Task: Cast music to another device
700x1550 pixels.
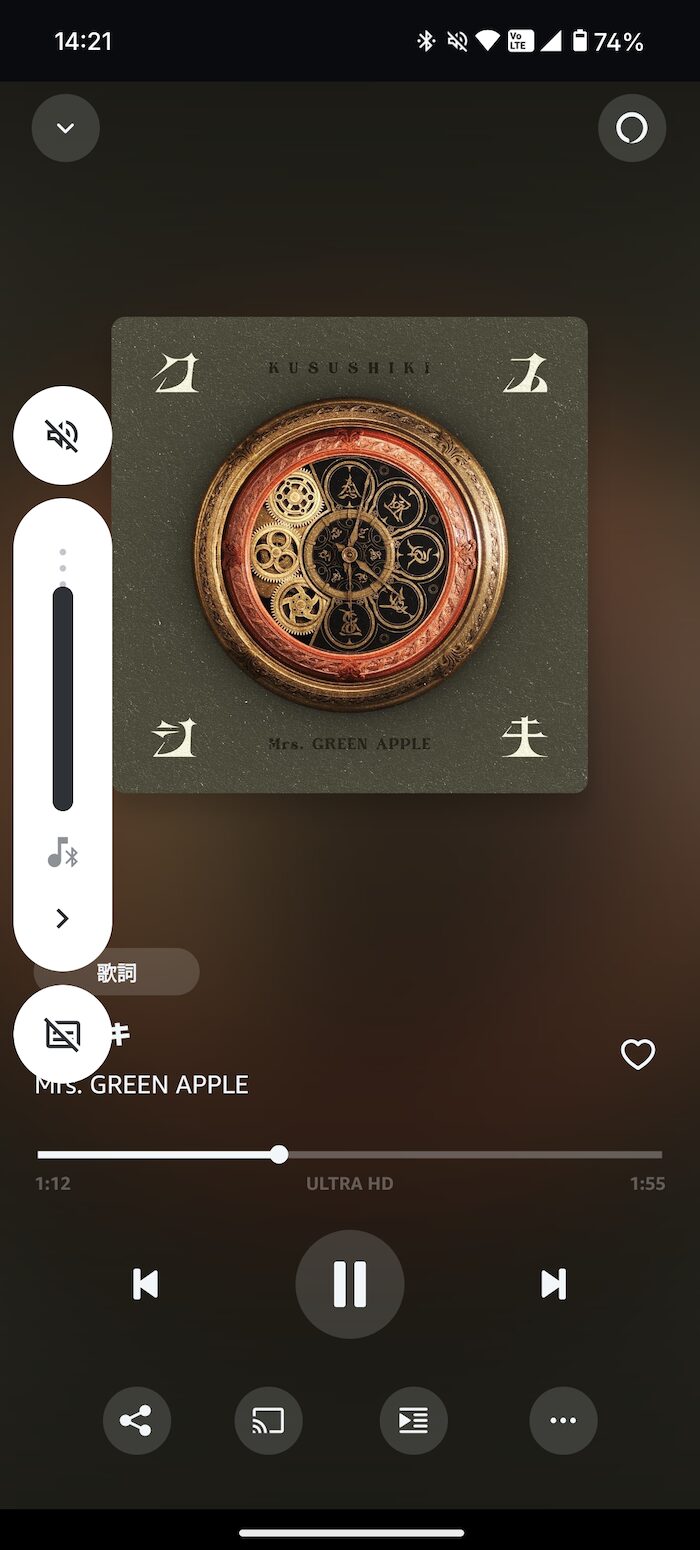Action: [x=268, y=1420]
